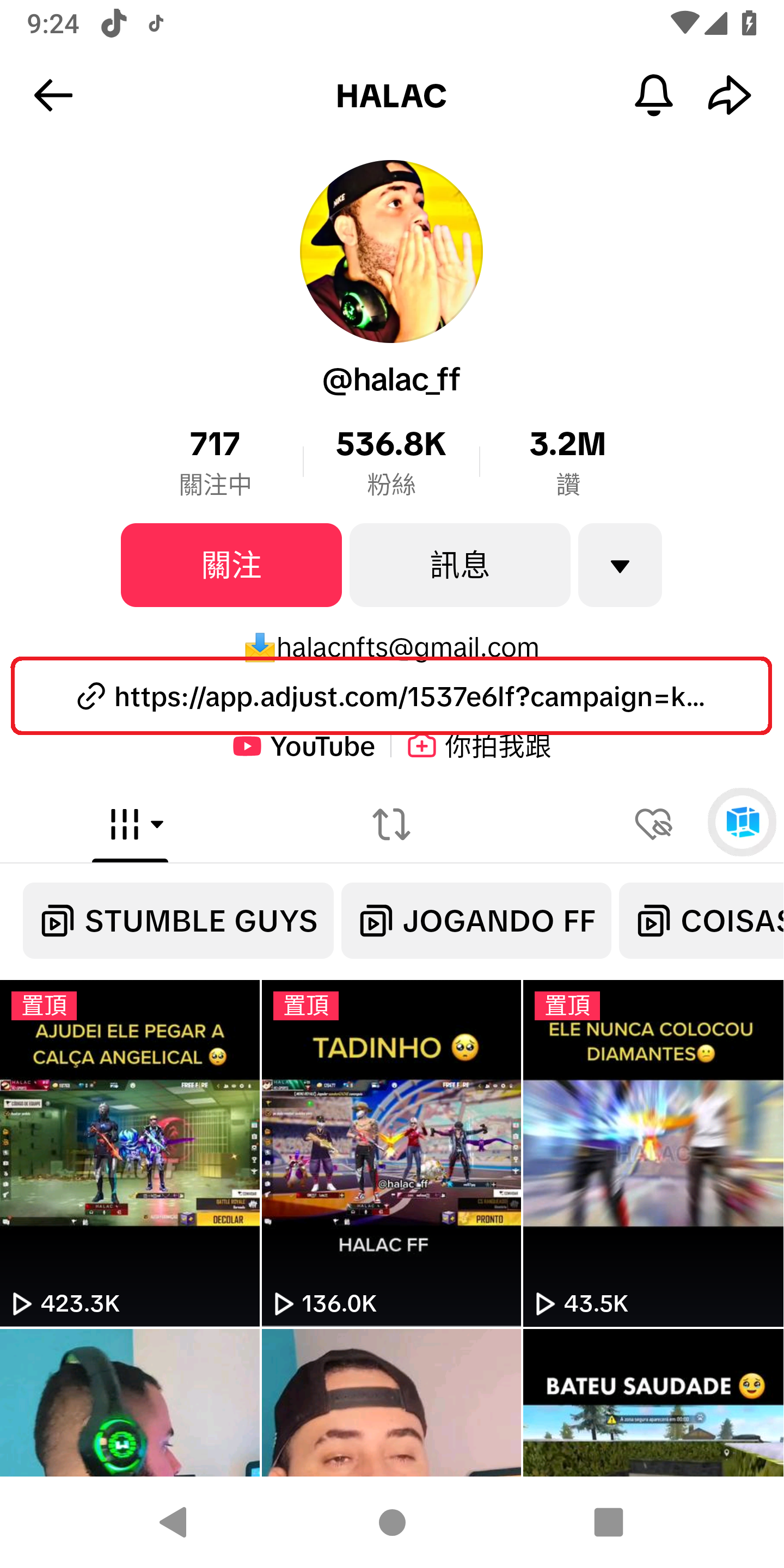Open the HALAC profile picture
Image resolution: width=784 pixels, height=1568 pixels.
pyautogui.click(x=391, y=252)
